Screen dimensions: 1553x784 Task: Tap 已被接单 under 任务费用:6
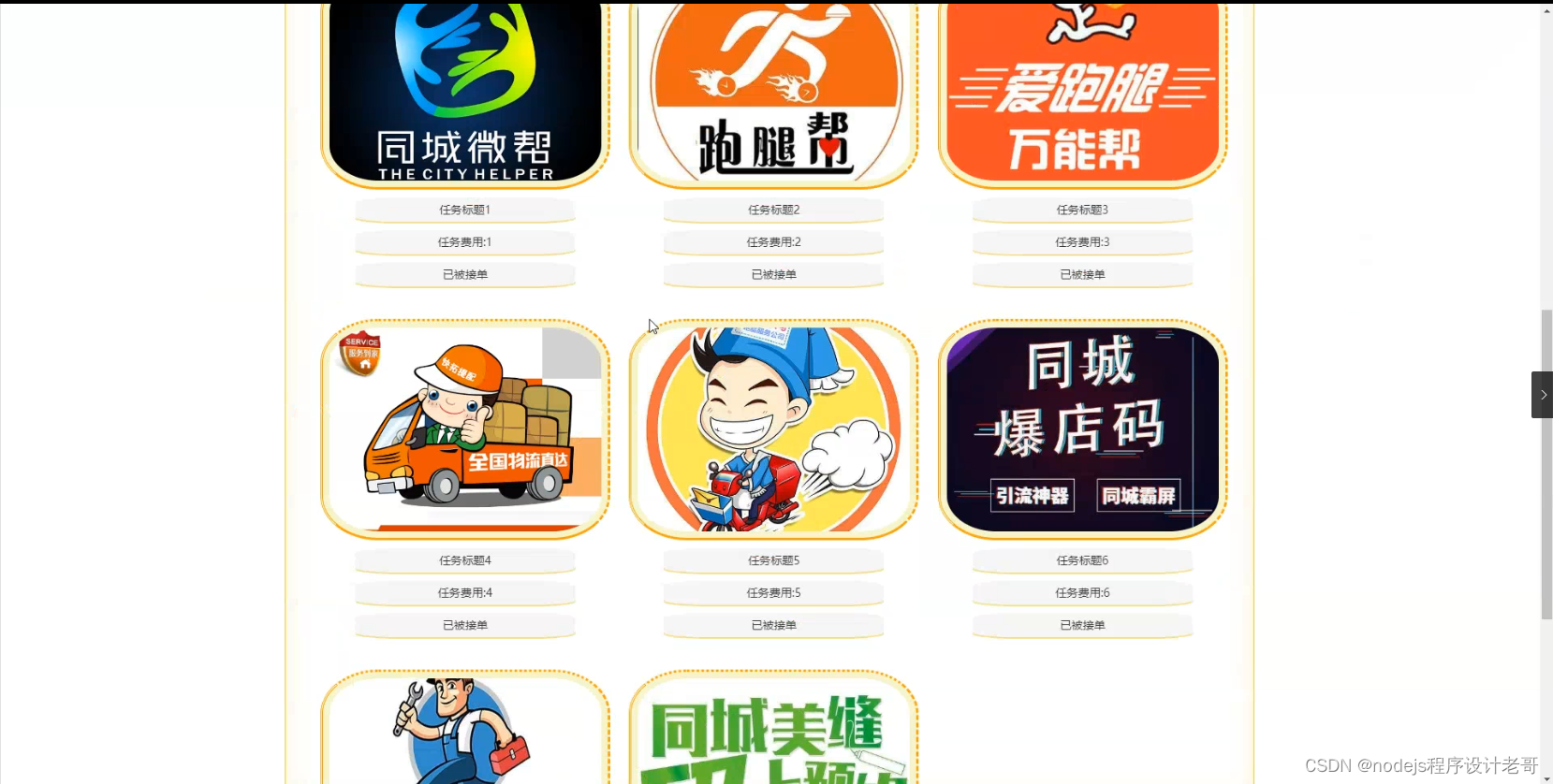pyautogui.click(x=1082, y=625)
